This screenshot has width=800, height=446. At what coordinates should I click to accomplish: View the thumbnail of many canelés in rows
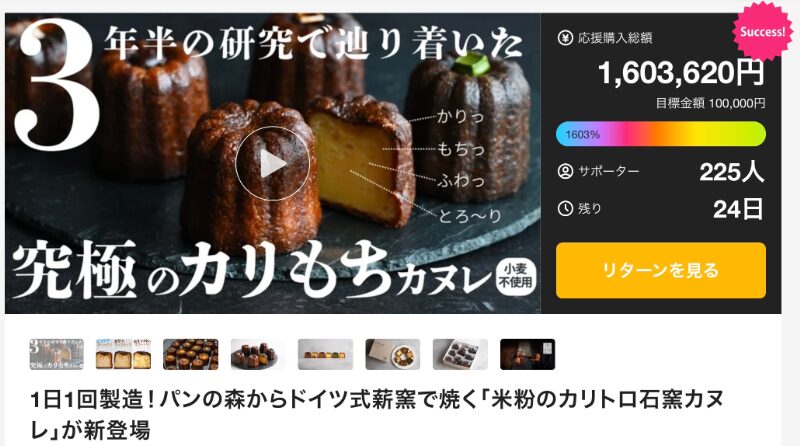pos(190,354)
